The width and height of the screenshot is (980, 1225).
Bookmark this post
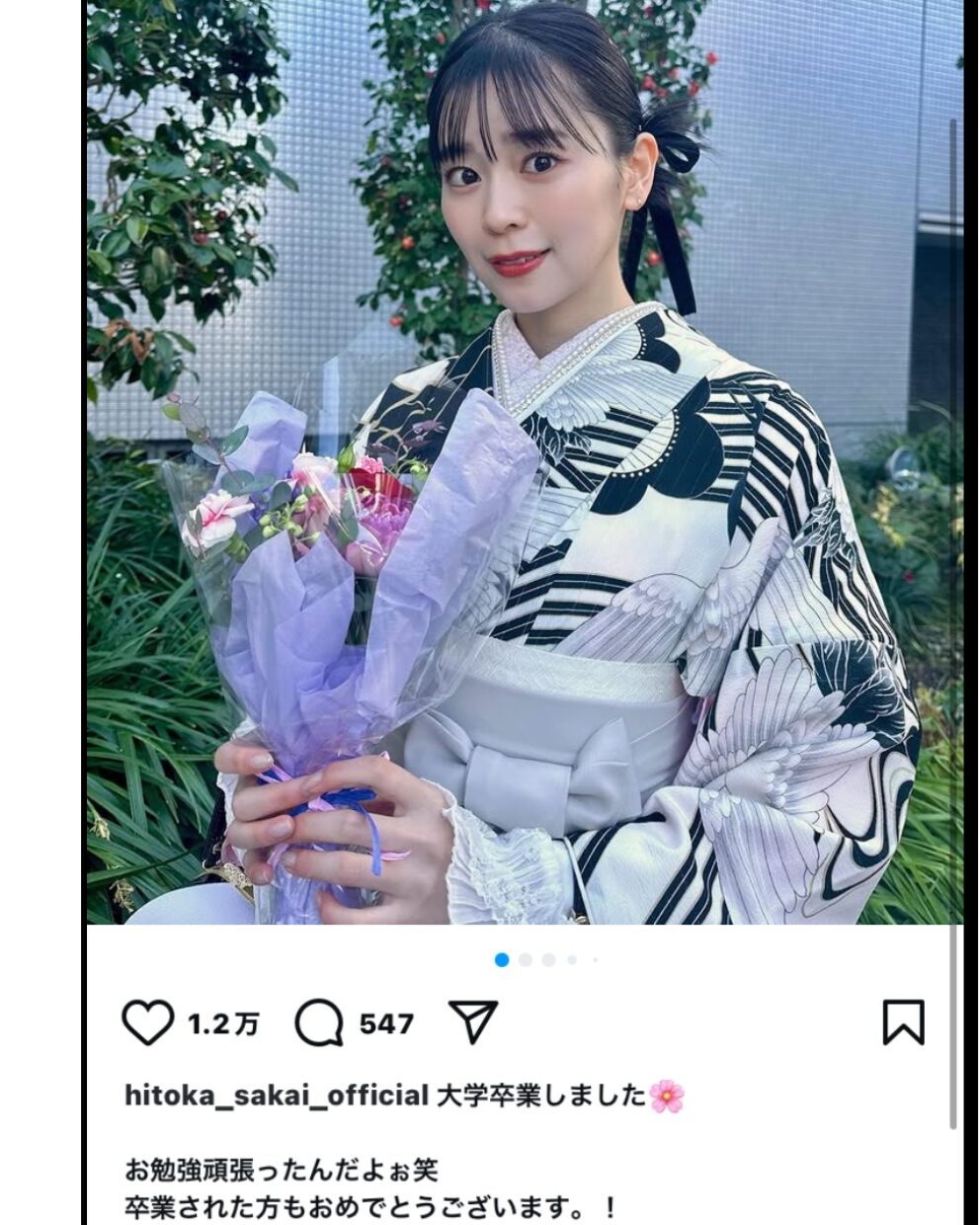(903, 1022)
